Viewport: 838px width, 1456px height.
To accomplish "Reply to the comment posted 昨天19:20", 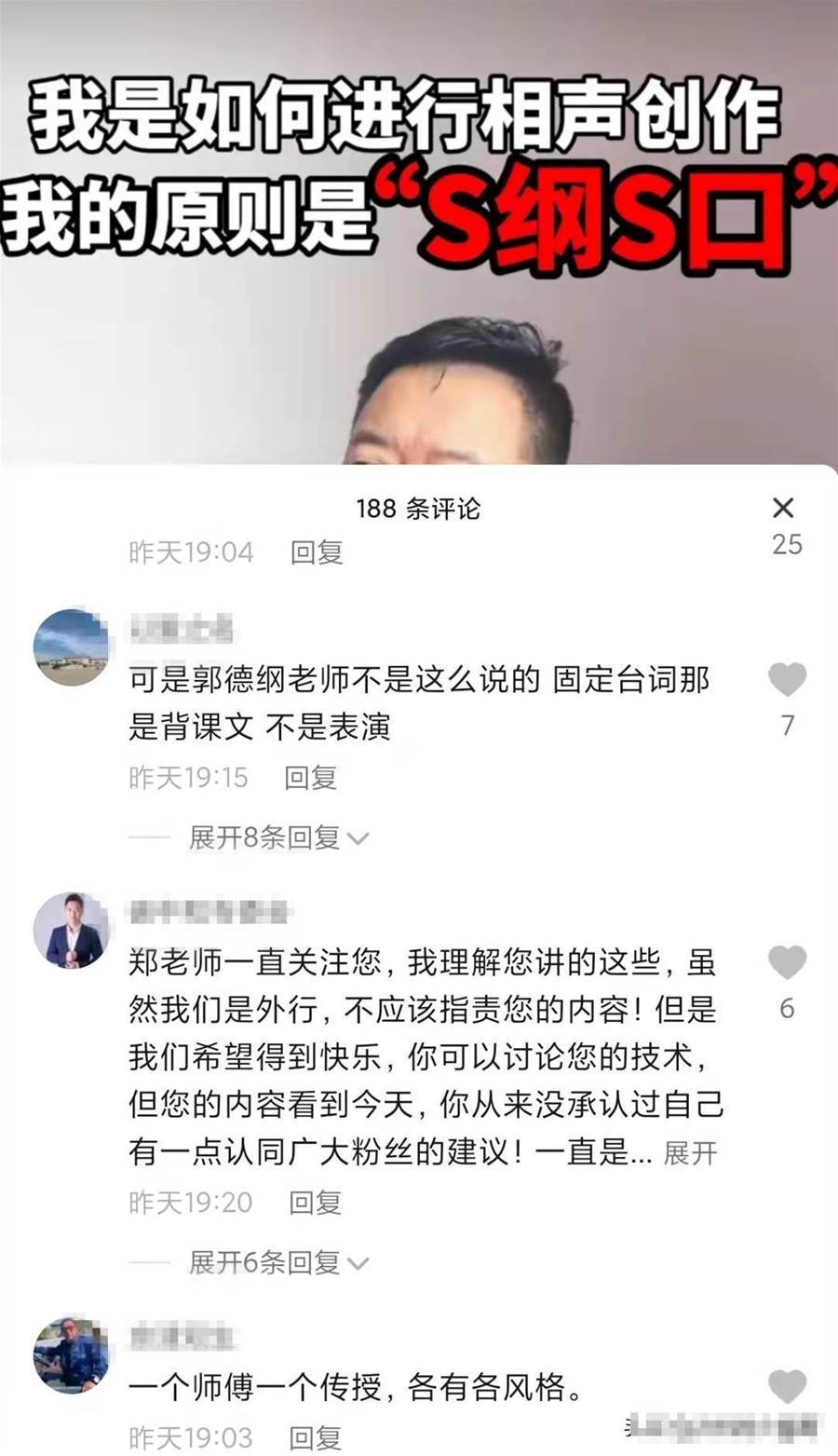I will (x=315, y=1203).
